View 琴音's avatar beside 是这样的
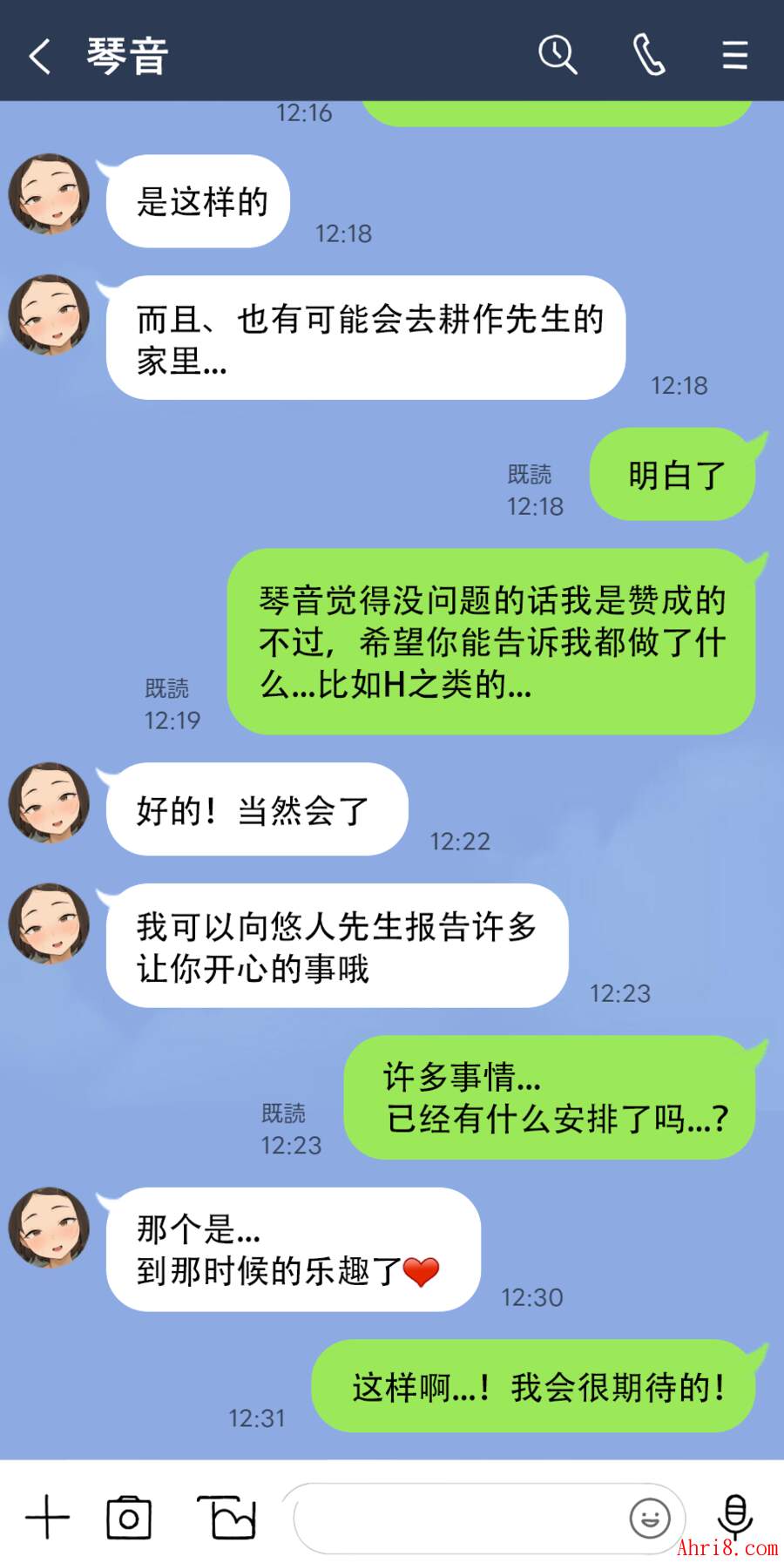 [x=50, y=194]
